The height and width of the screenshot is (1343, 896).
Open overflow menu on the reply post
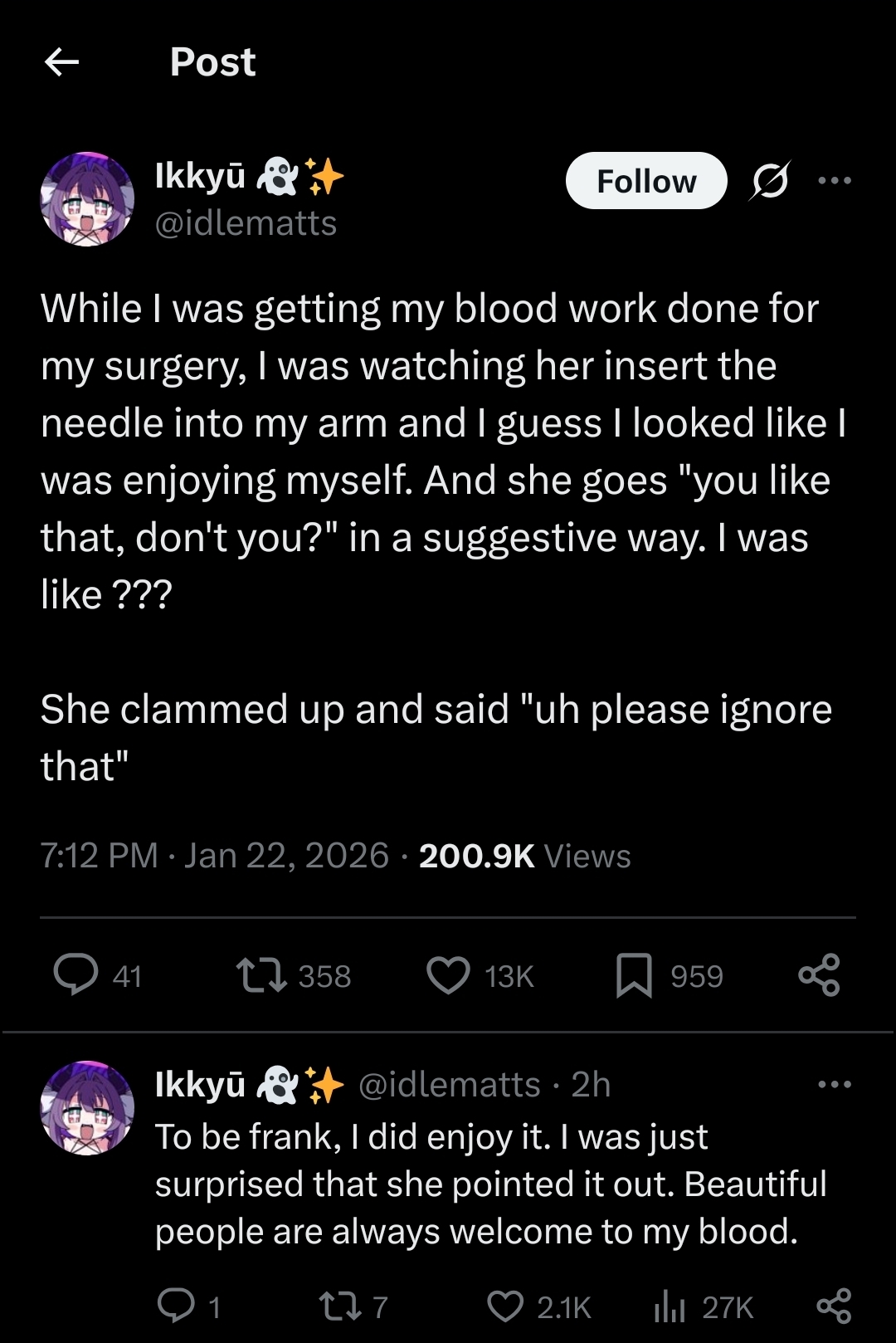[834, 1084]
